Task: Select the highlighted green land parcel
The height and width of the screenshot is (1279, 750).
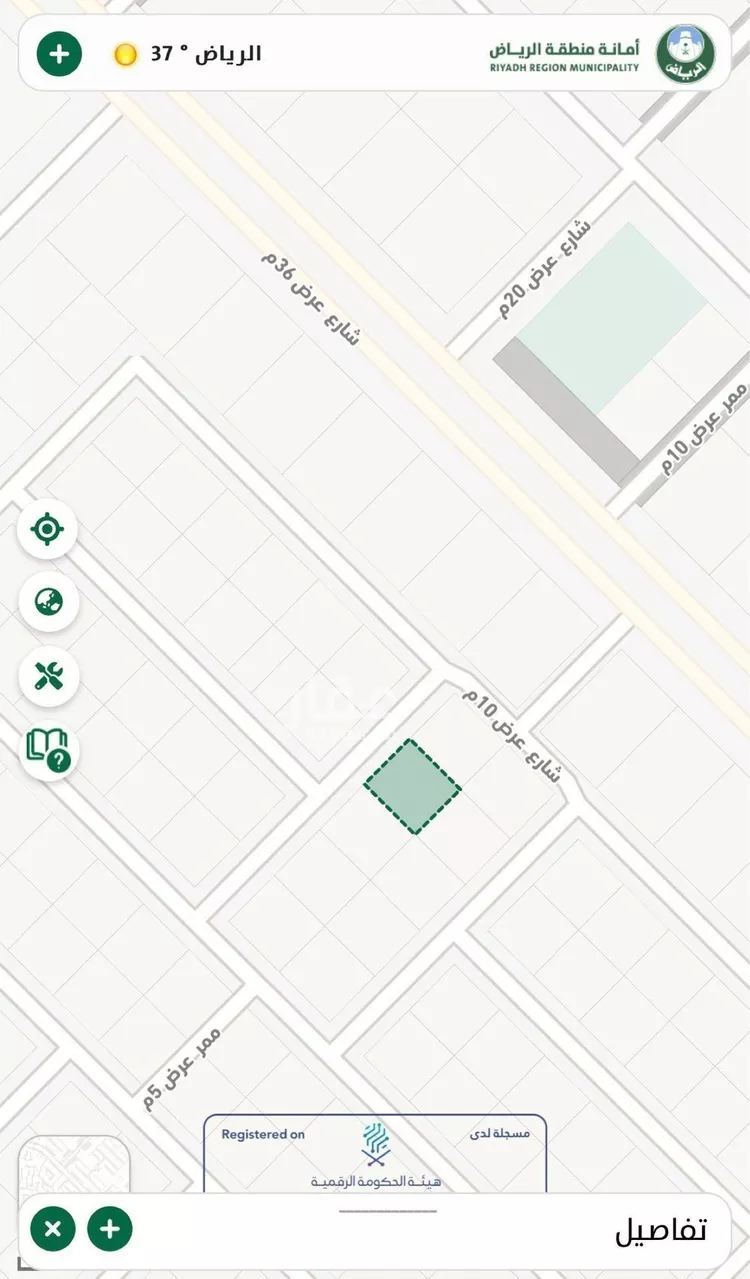Action: (x=412, y=787)
